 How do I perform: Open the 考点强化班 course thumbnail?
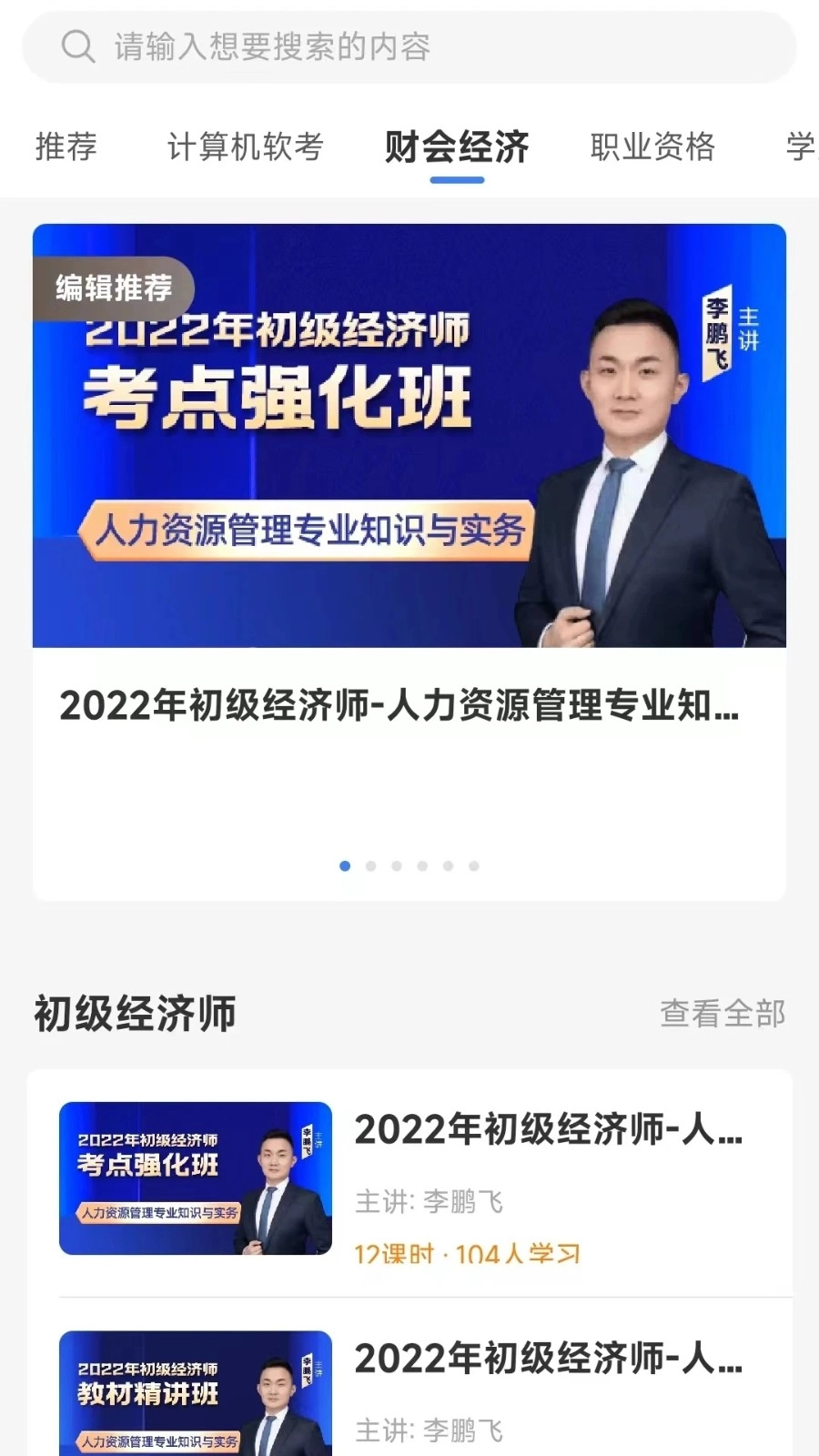pos(195,1178)
